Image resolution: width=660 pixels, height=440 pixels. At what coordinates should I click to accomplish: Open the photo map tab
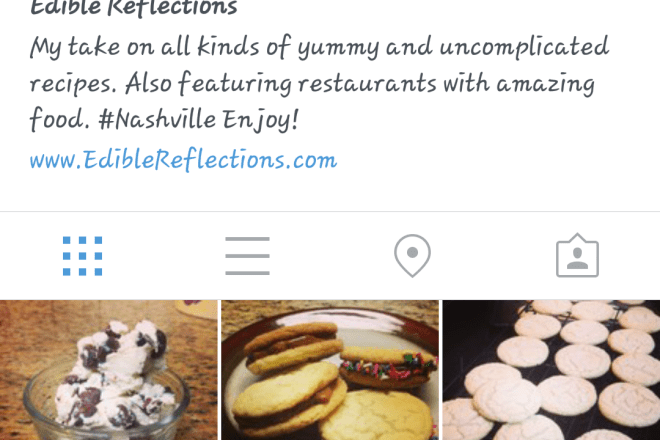[412, 256]
